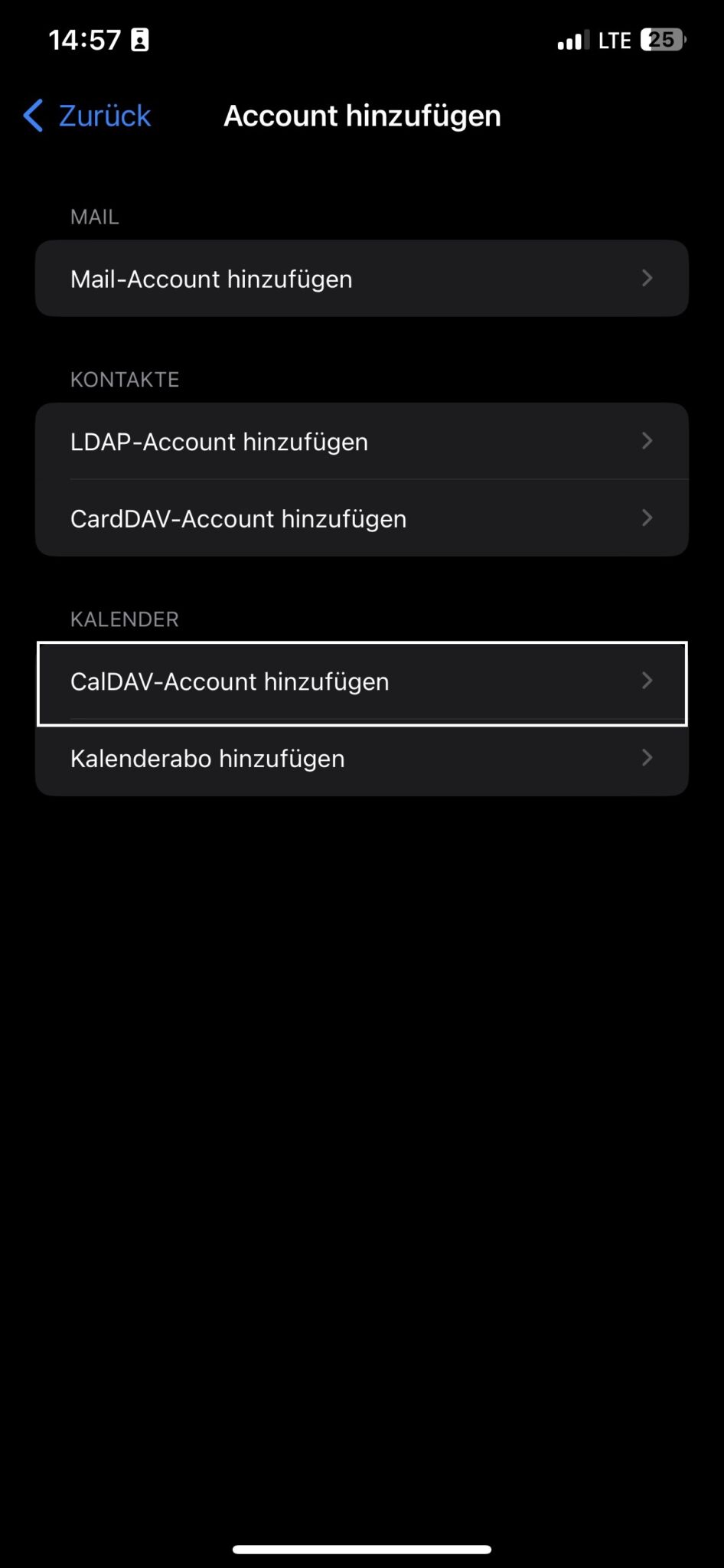Tap the KALENDER section header
This screenshot has height=1568, width=724.
coord(125,619)
